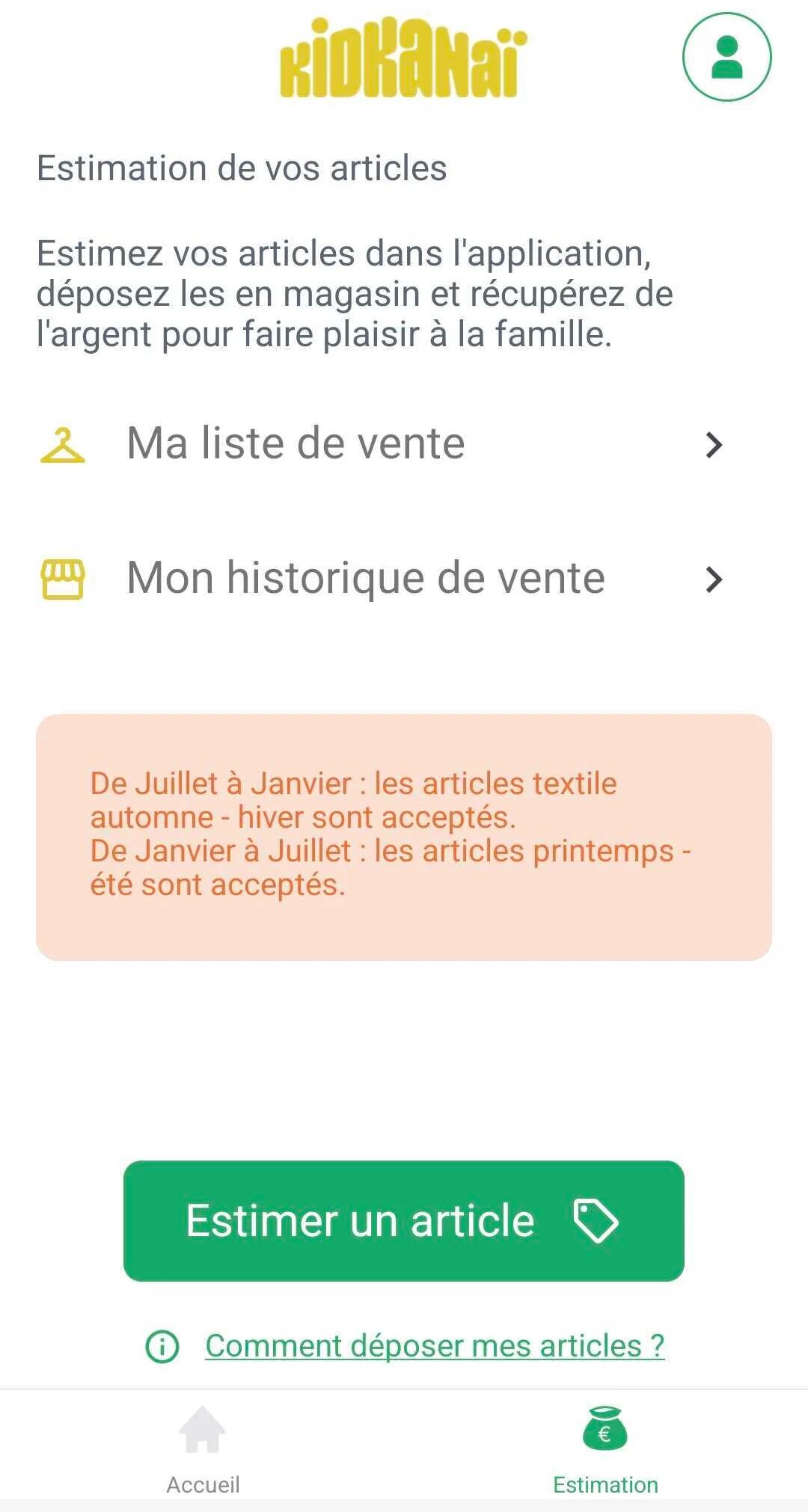Switch to the Accueil tab

[203, 1451]
